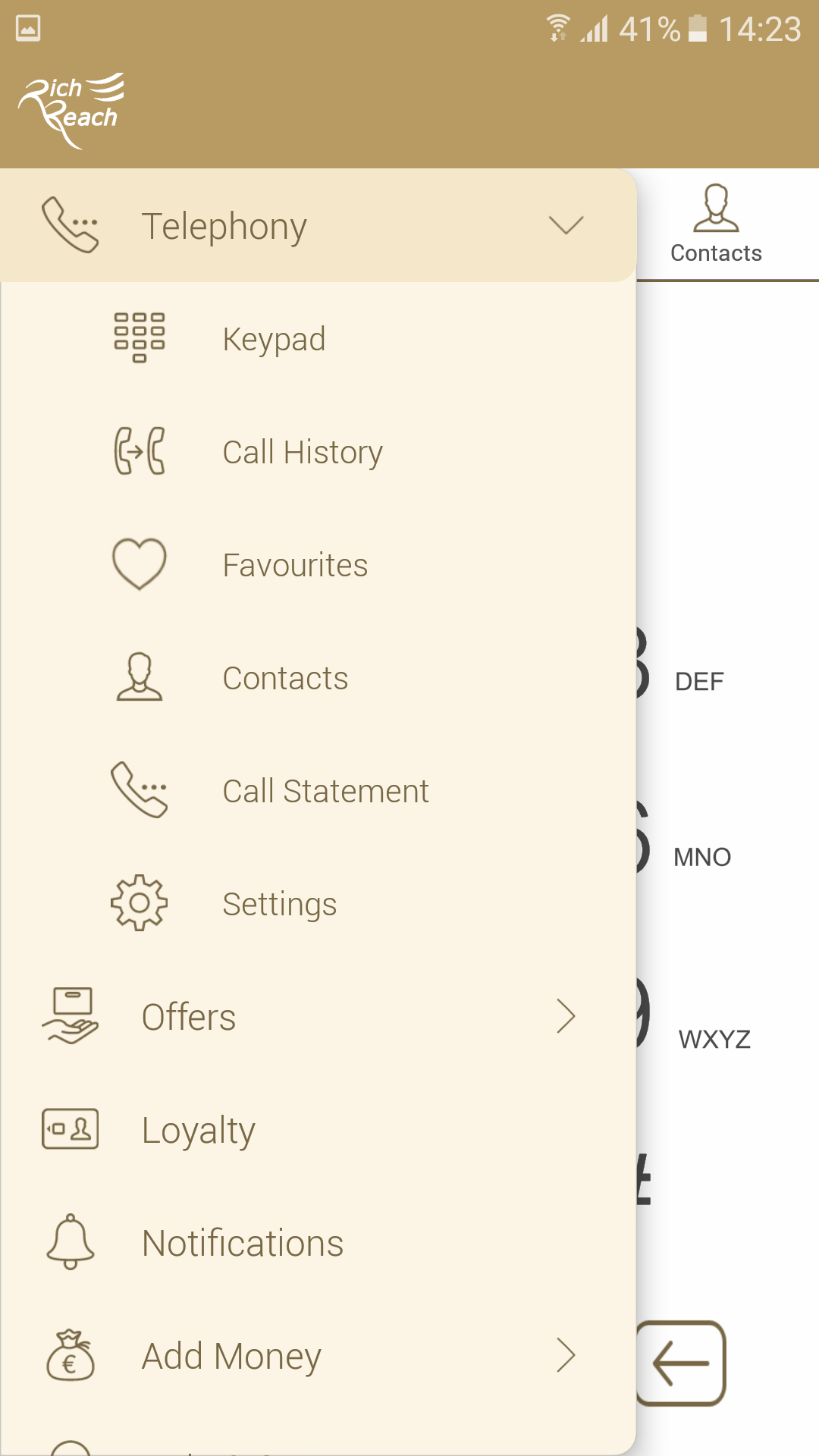Open Call History
The image size is (819, 1456).
pyautogui.click(x=318, y=452)
